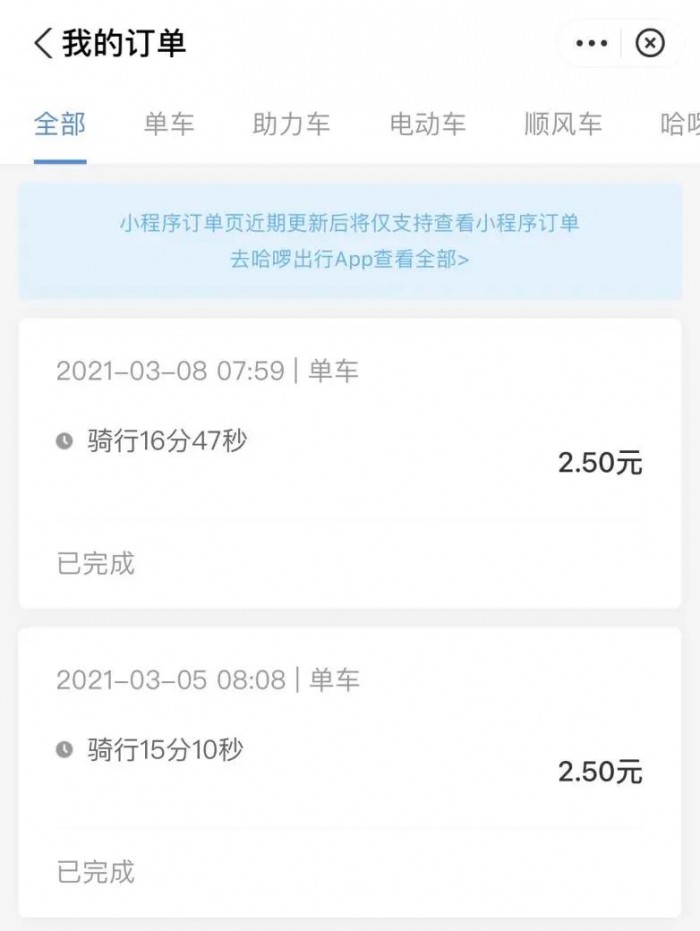This screenshot has width=700, height=931.
Task: Tap 去哈啰出行App查看全部 link
Action: pyautogui.click(x=350, y=258)
